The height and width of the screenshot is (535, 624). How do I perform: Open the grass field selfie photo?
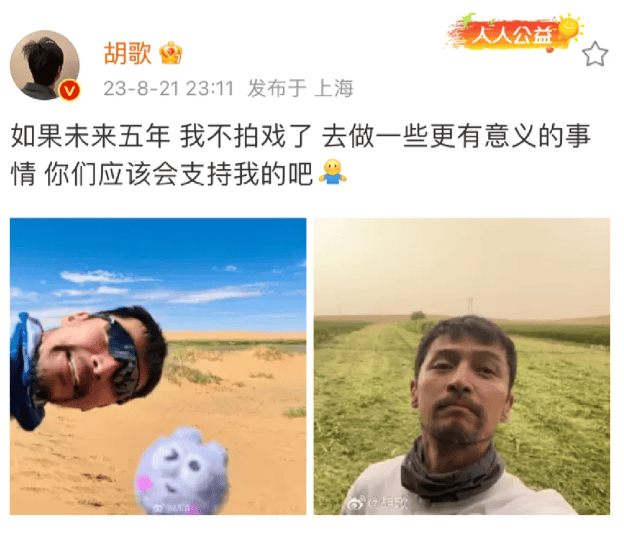(x=461, y=366)
